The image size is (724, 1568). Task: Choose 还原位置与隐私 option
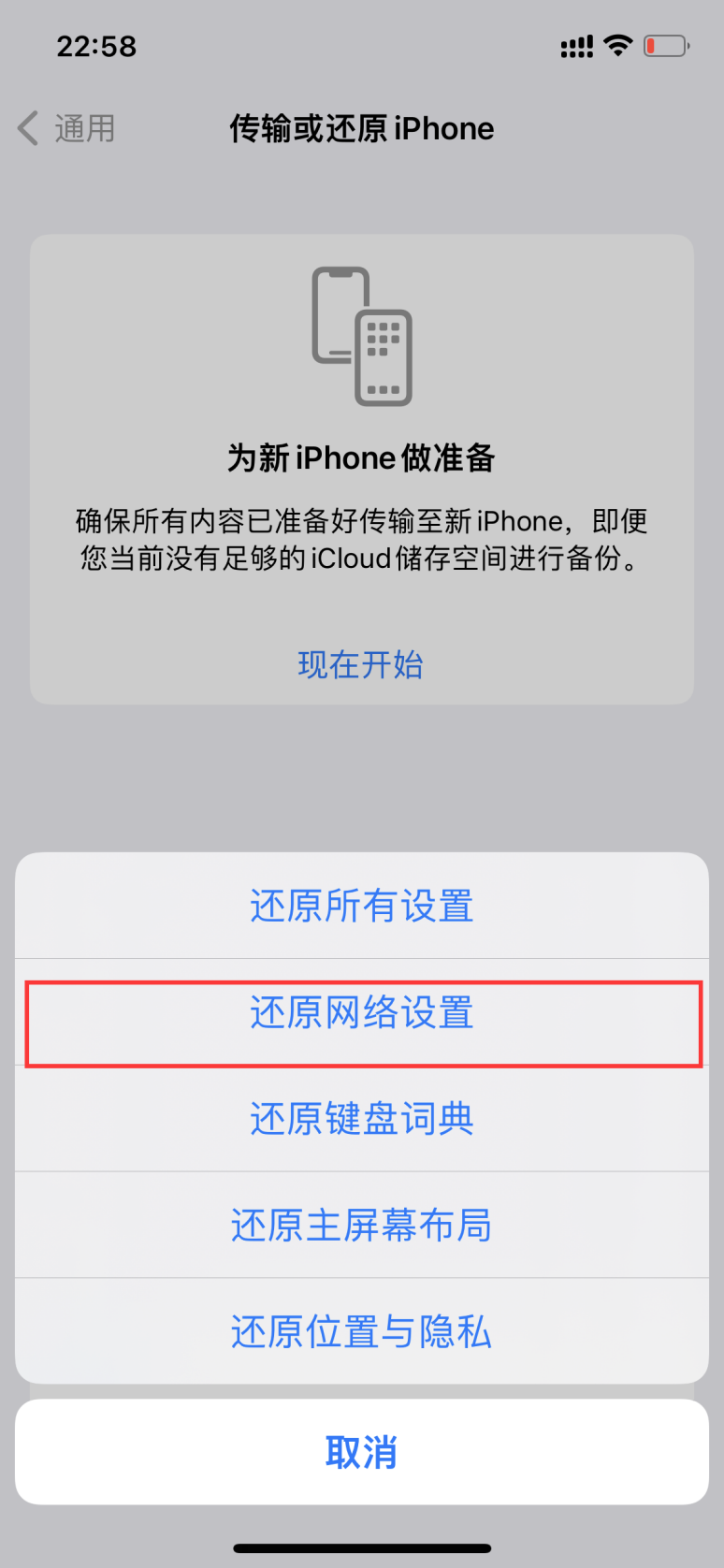coord(361,1331)
